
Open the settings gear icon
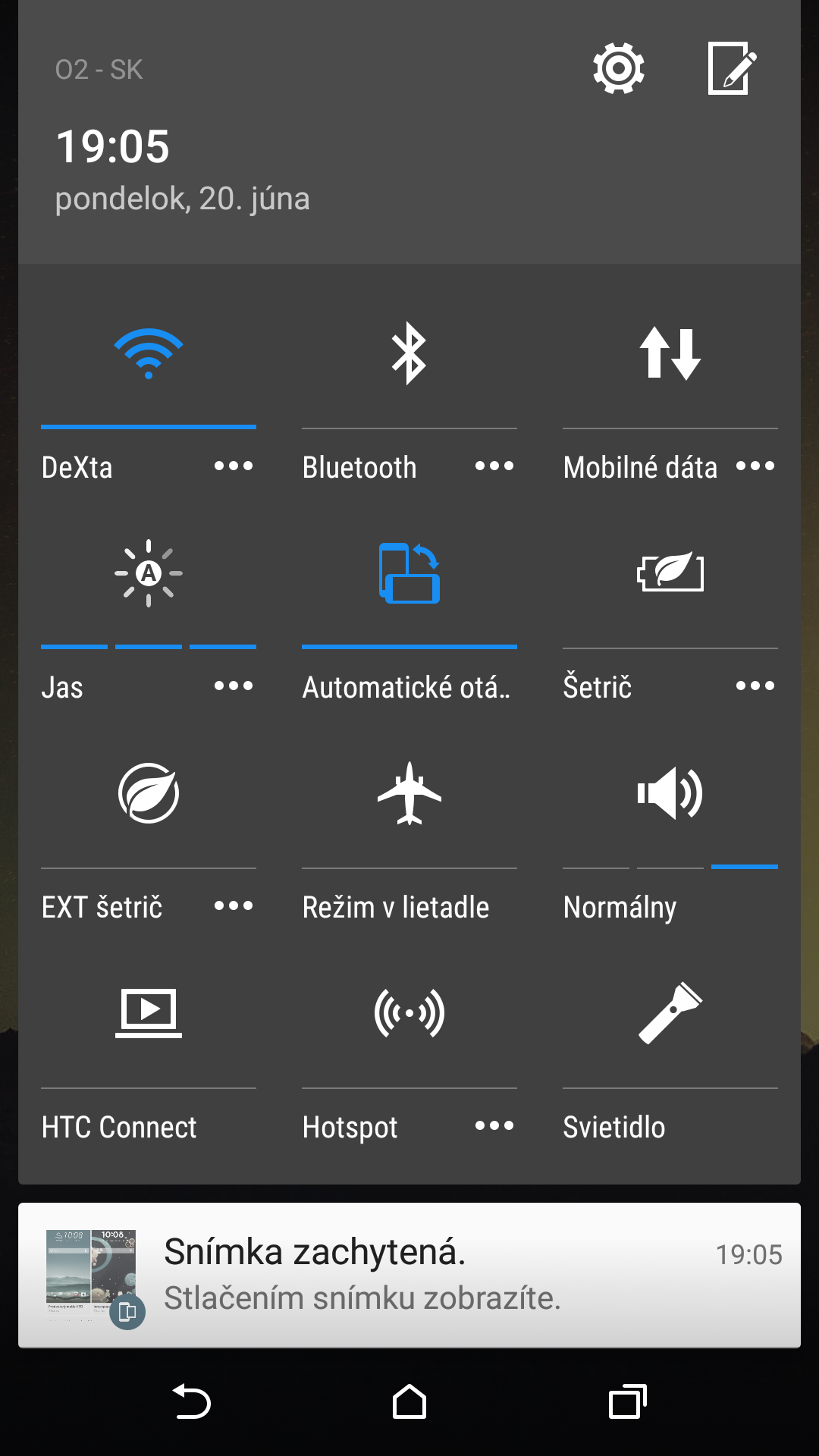coord(618,69)
